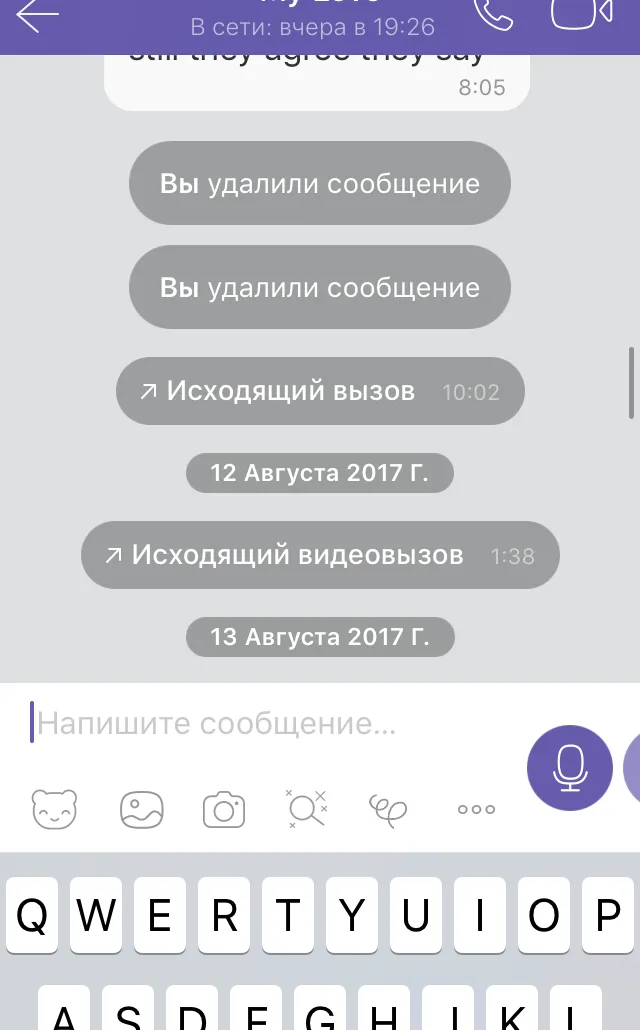Open the photo gallery picker
Viewport: 640px width, 1030px height.
pos(141,809)
